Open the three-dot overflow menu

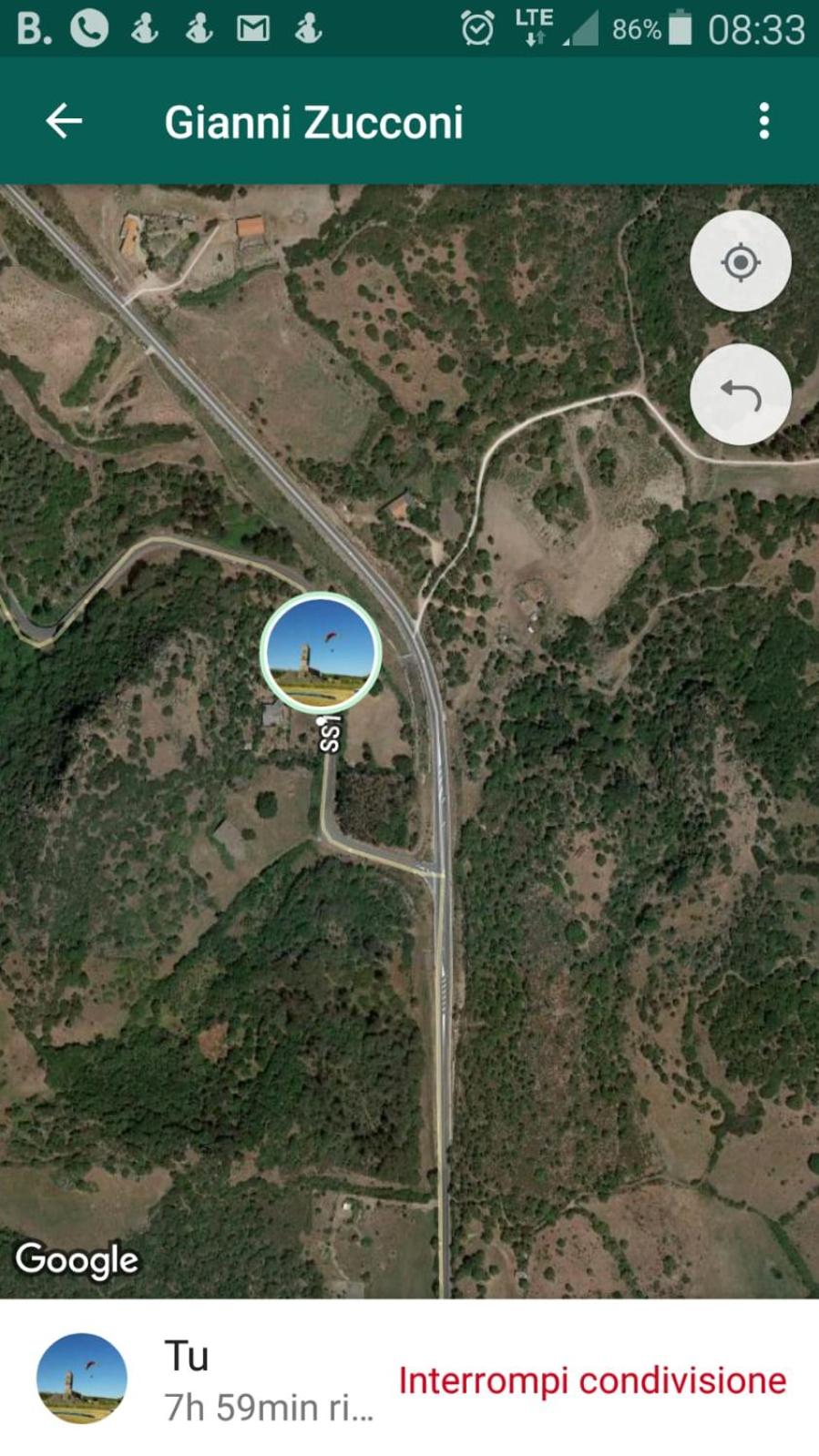click(x=763, y=121)
